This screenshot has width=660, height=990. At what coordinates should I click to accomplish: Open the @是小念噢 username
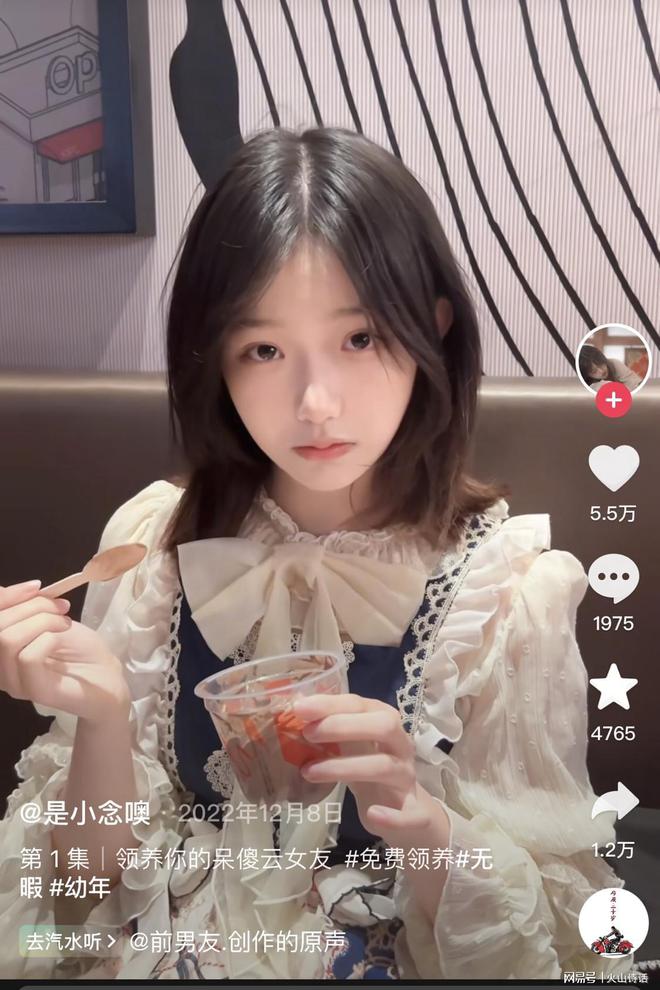tap(85, 812)
